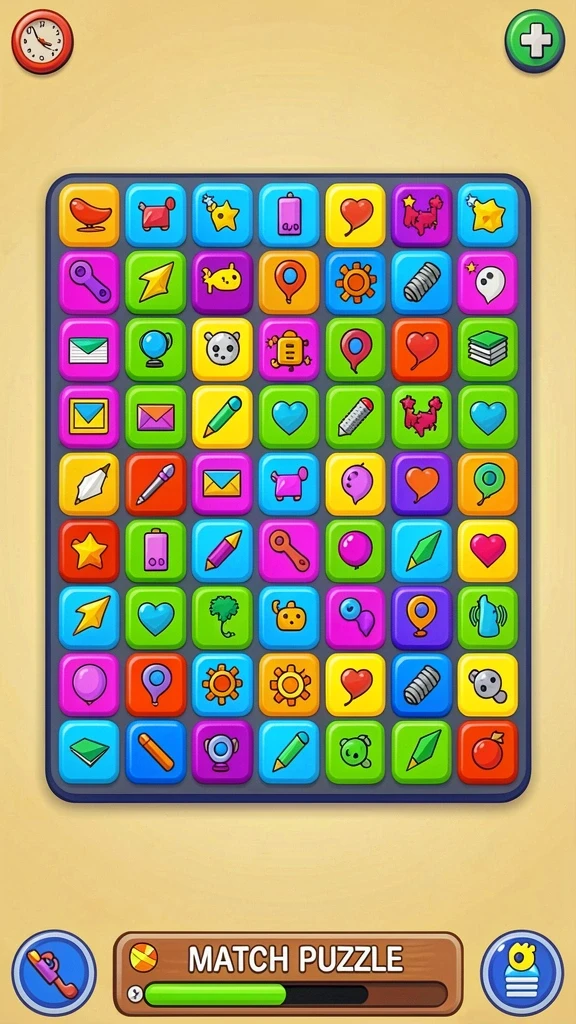Tap the green plus button
The image size is (576, 1024).
tap(535, 40)
